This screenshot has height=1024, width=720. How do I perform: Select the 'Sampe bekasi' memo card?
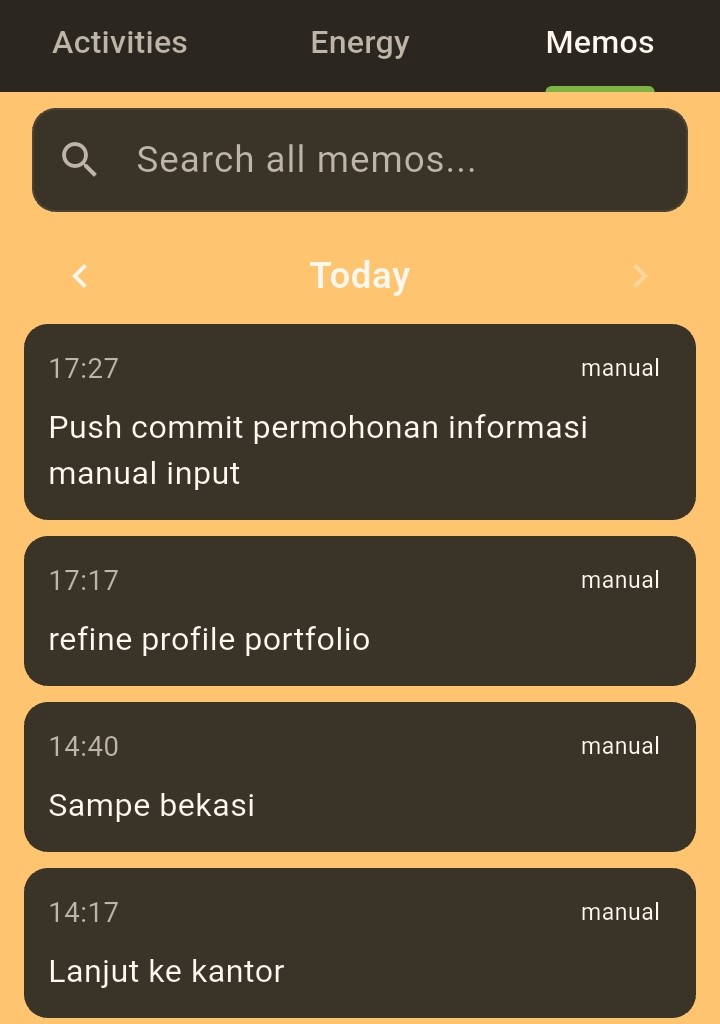coord(360,777)
